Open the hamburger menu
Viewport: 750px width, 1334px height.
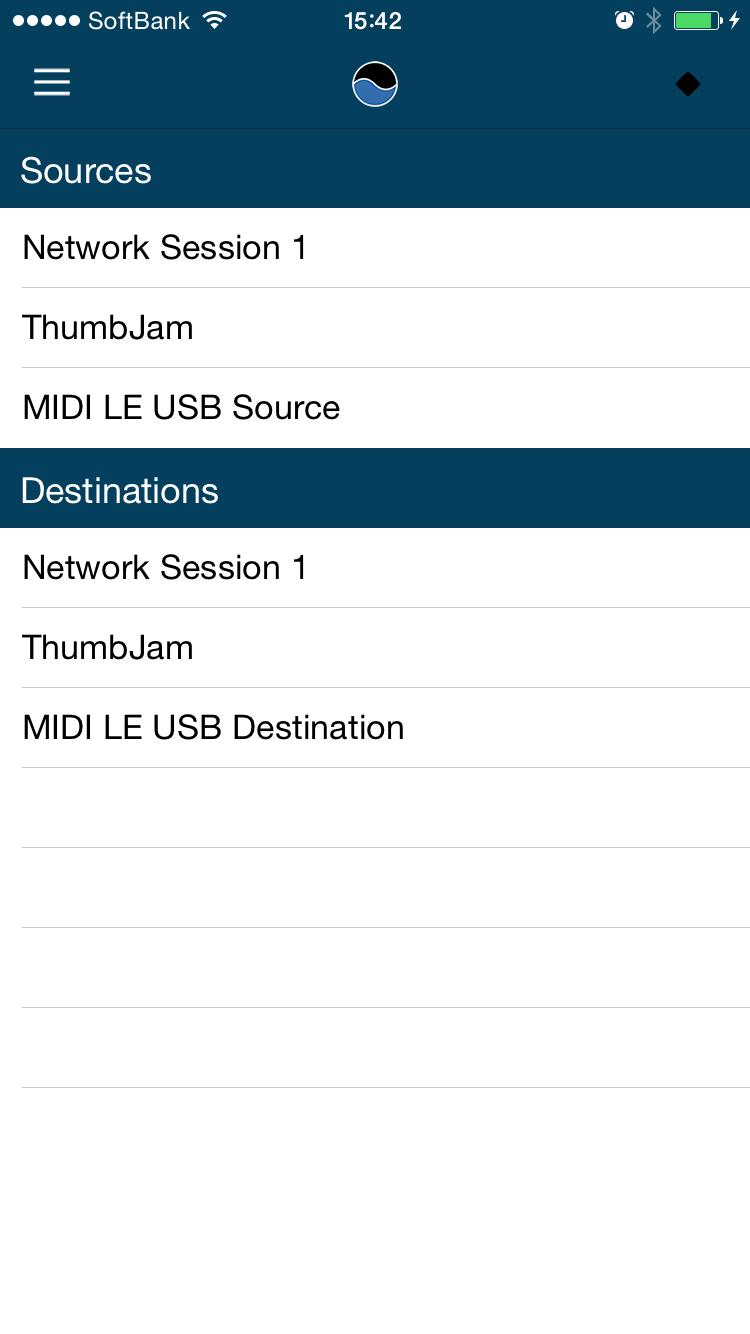52,82
